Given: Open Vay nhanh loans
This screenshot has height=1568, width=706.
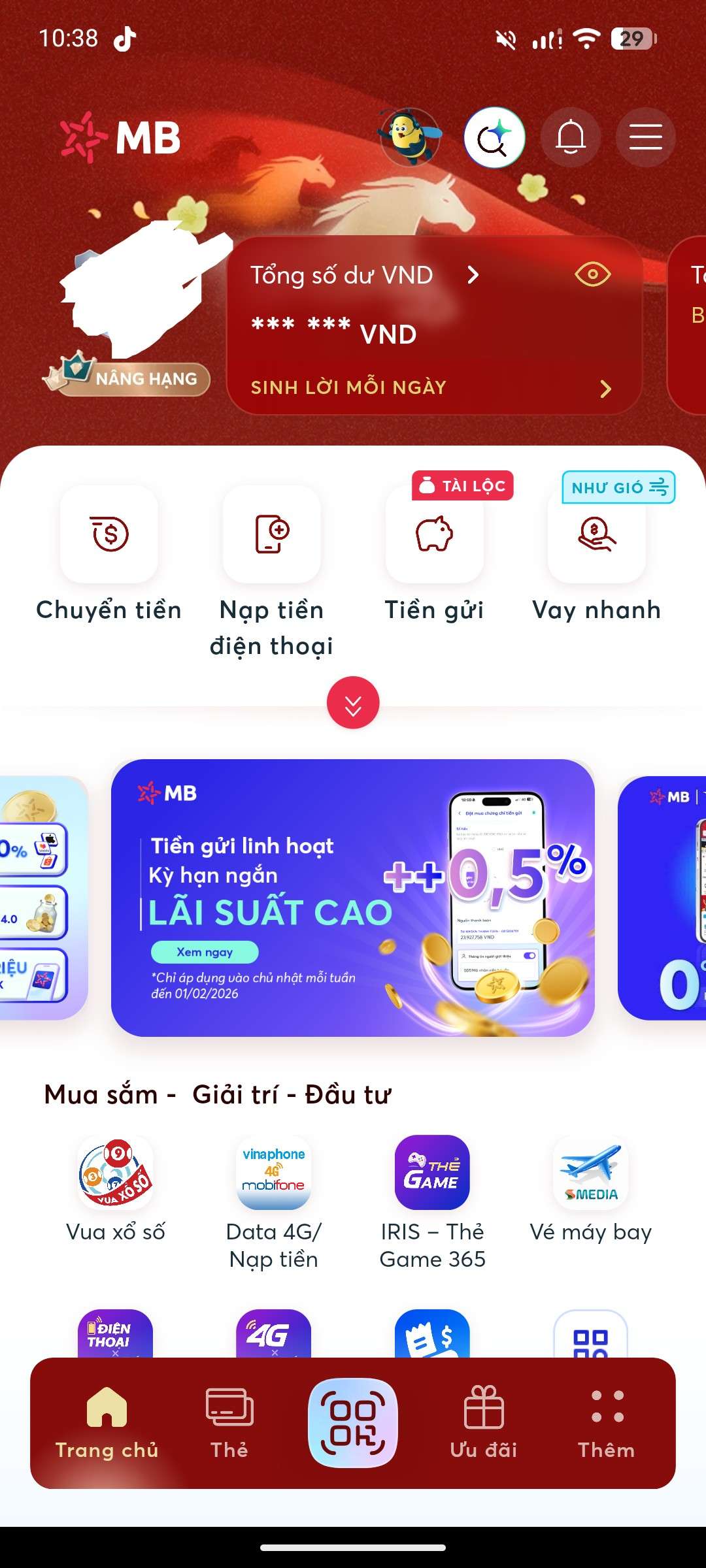Looking at the screenshot, I should tap(597, 535).
